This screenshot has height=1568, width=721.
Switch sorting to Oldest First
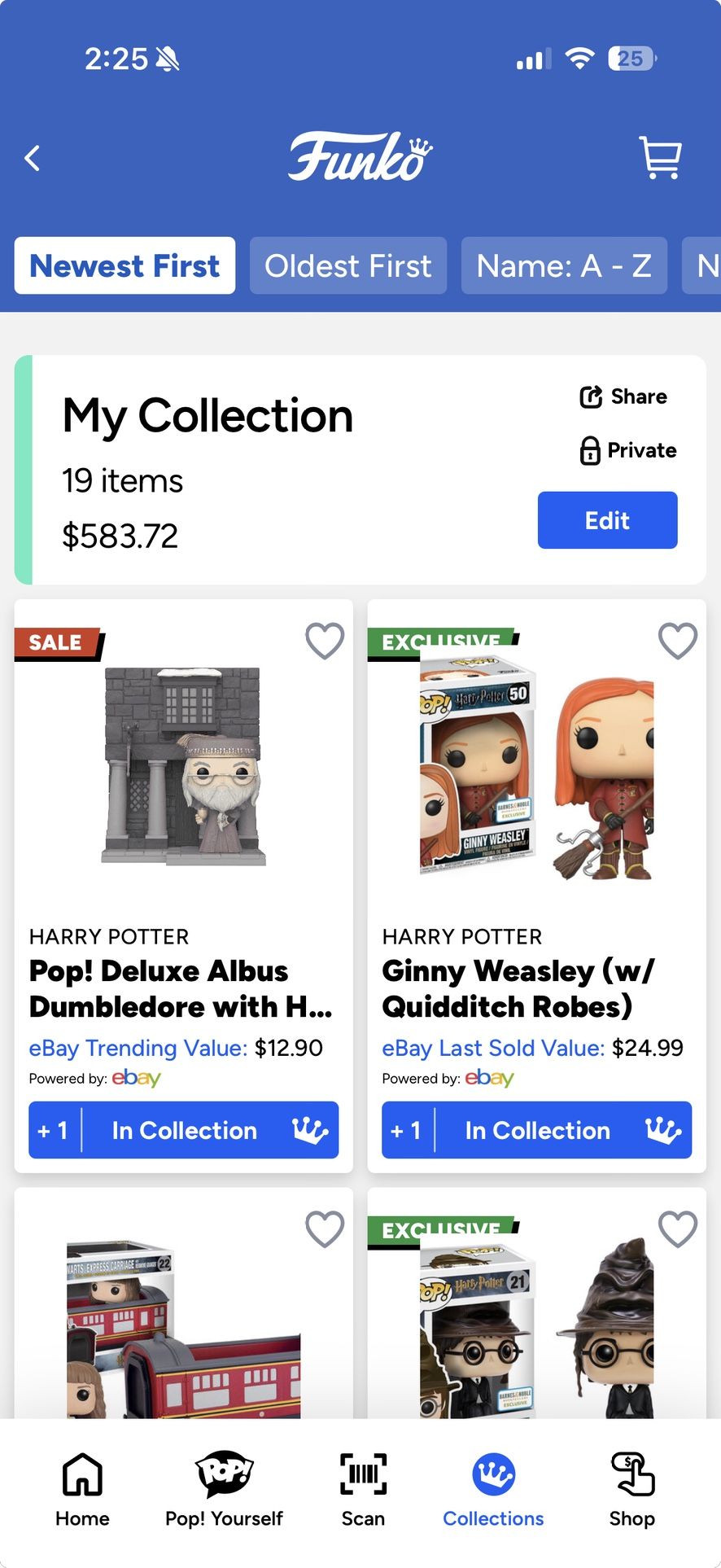348,265
